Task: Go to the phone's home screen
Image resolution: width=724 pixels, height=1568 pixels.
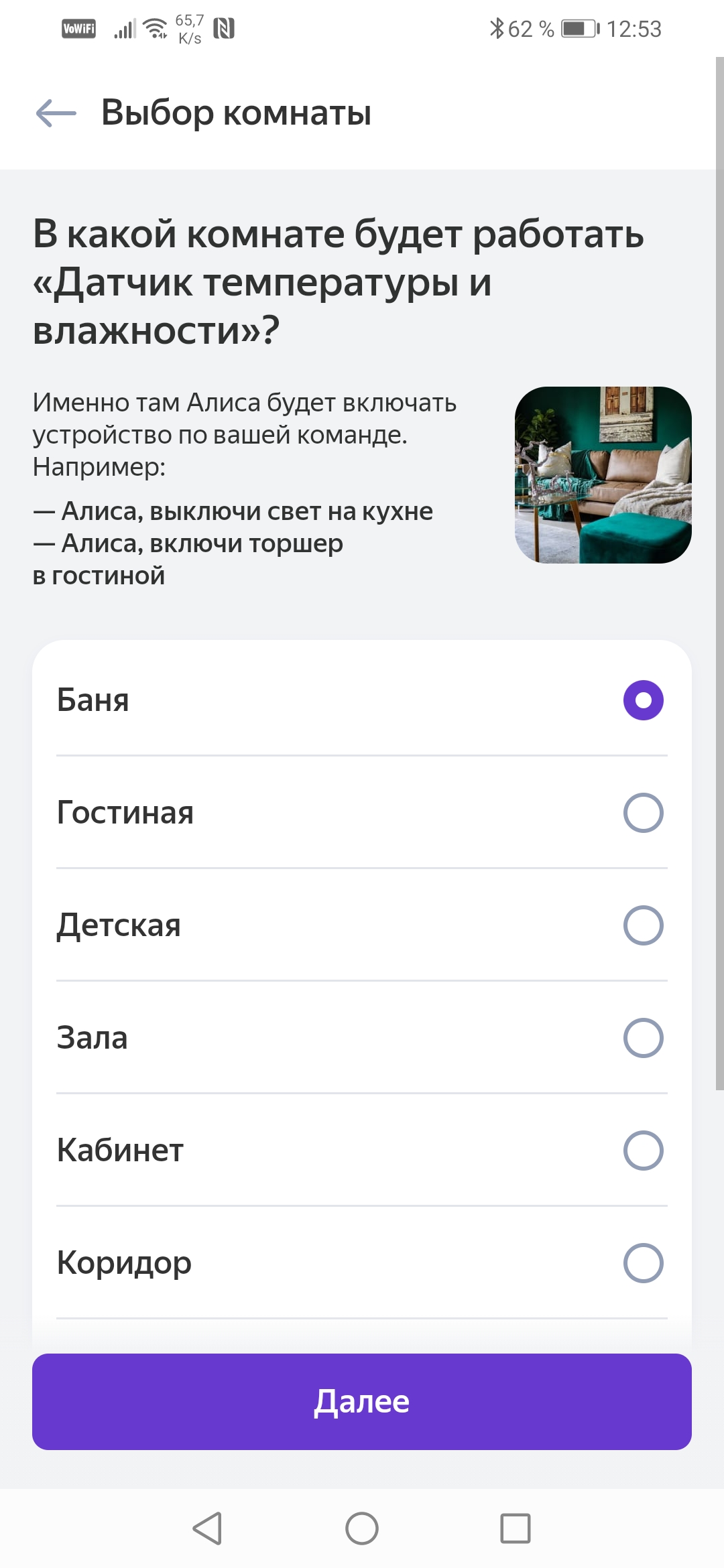Action: [362, 1528]
